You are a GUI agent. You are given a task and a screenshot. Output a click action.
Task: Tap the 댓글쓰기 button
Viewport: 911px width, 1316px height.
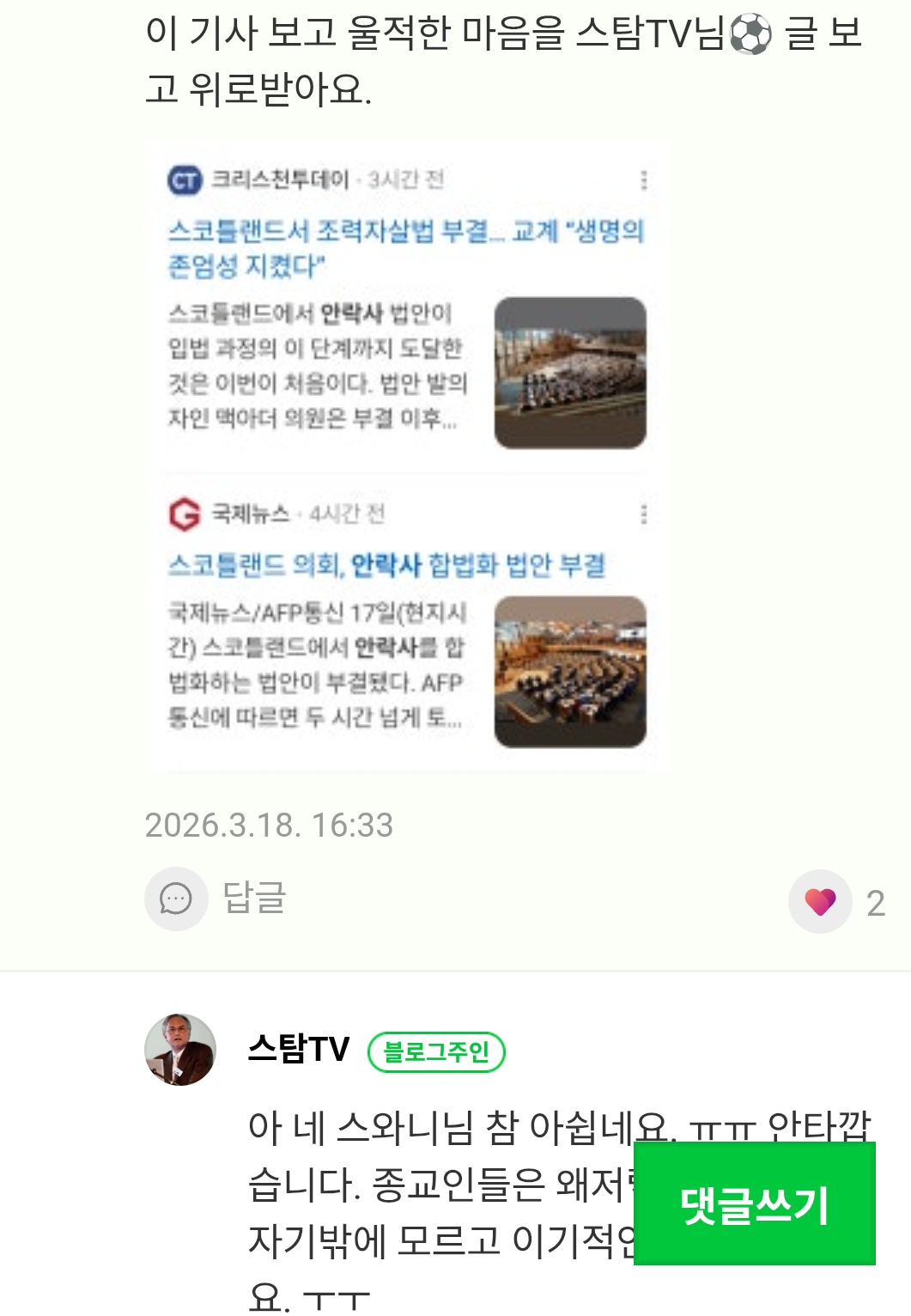coord(754,1203)
